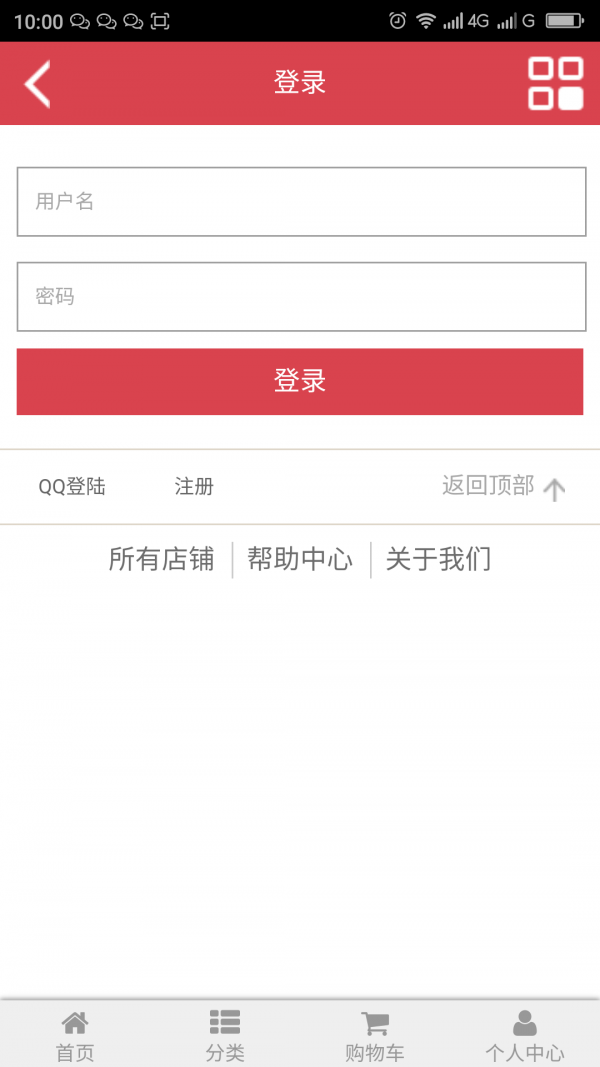
Task: Open the grid menu icon
Action: (555, 83)
